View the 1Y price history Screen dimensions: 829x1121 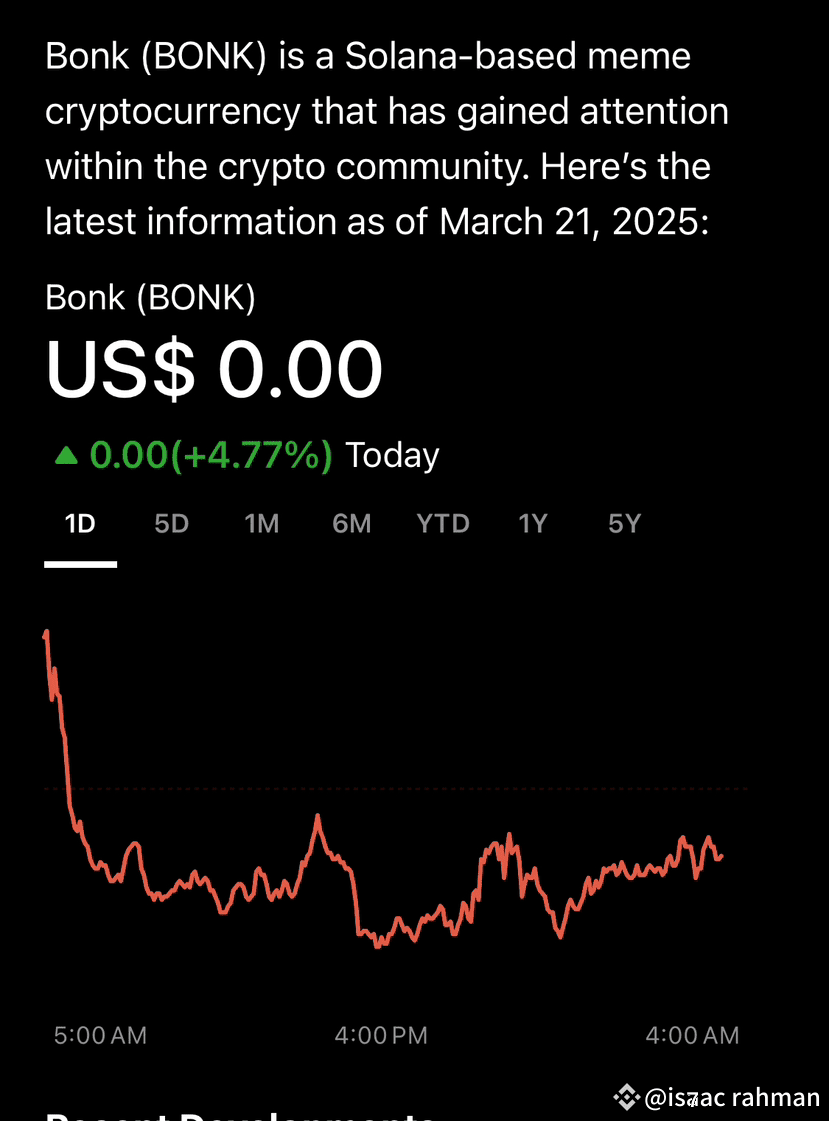pyautogui.click(x=533, y=523)
